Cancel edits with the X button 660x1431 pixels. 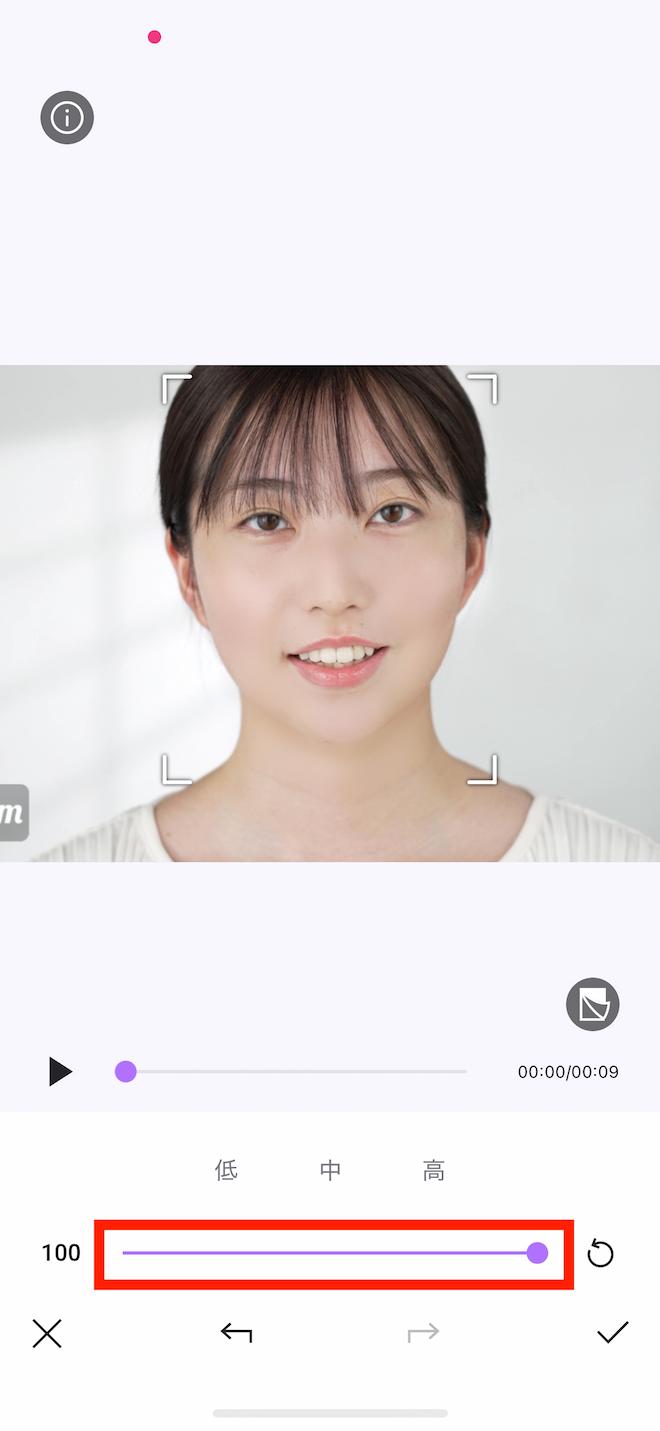tap(47, 1333)
